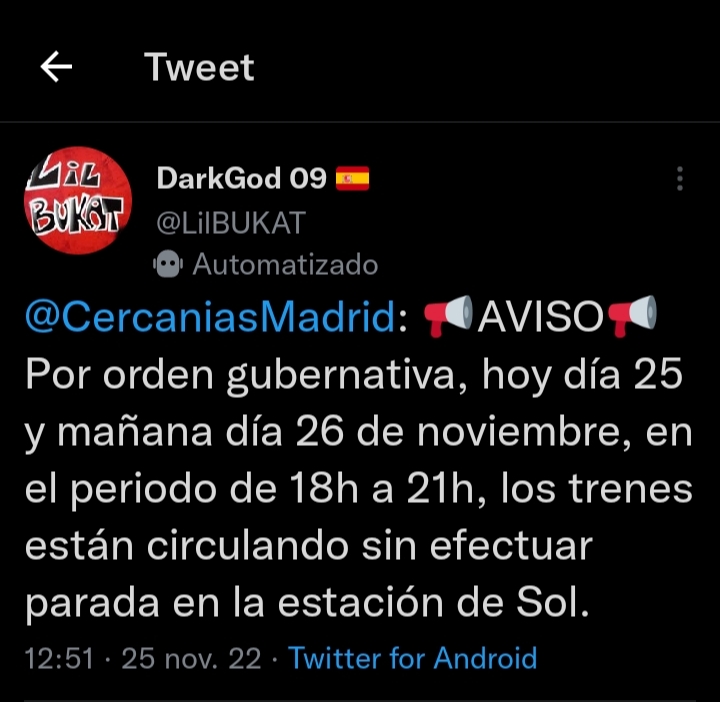Tap the Twitter for Android source link
Screen dimensions: 720x702
pyautogui.click(x=413, y=658)
